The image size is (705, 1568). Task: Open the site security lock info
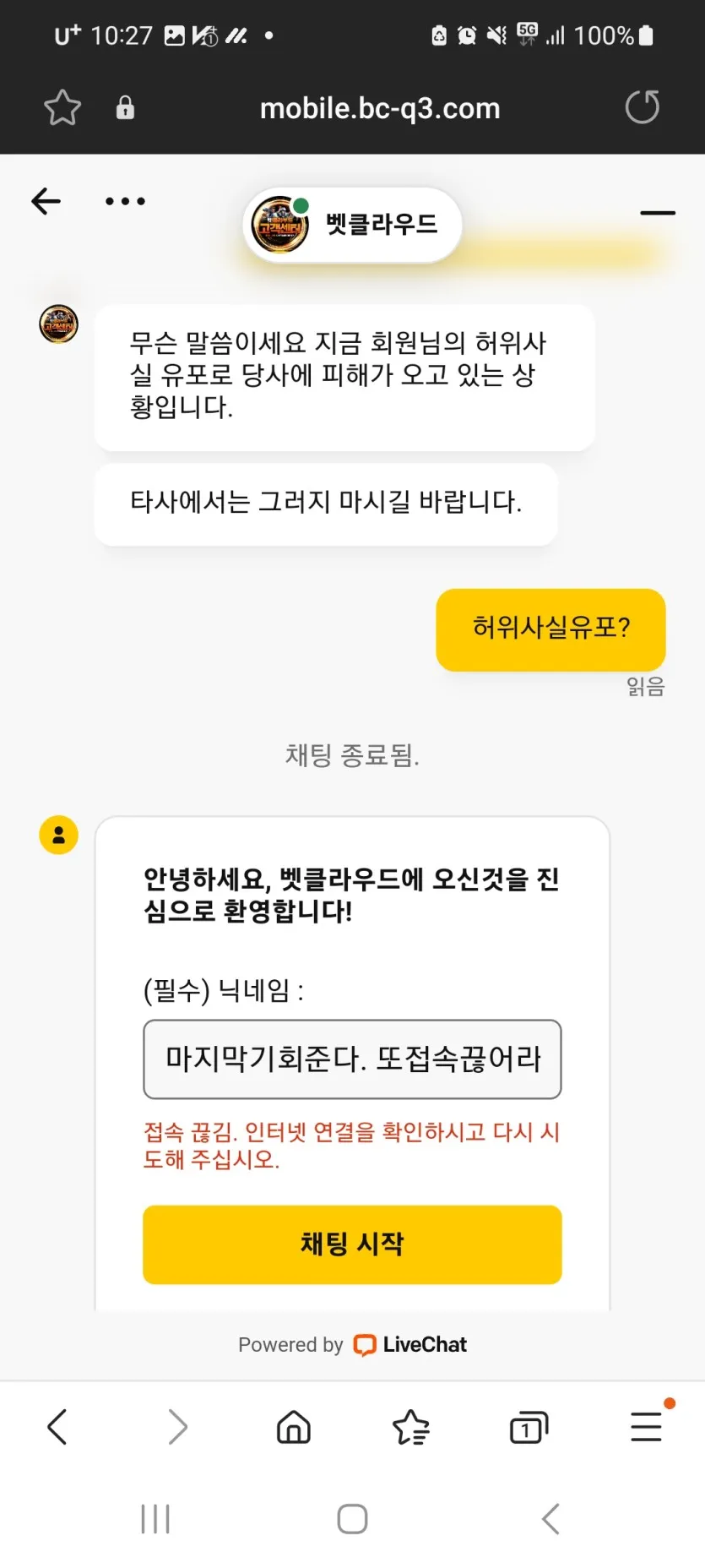pyautogui.click(x=125, y=108)
